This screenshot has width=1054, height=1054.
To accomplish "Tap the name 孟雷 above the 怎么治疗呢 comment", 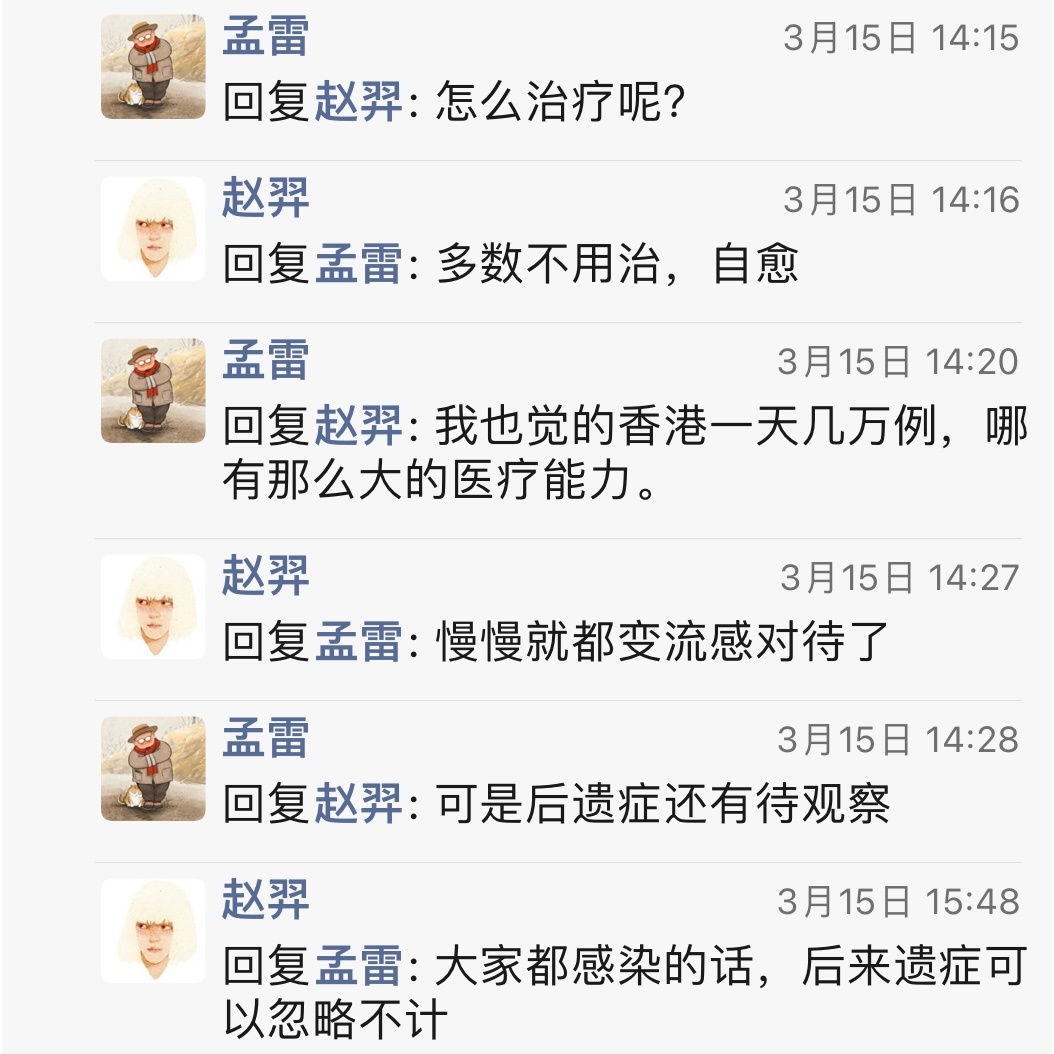I will pyautogui.click(x=265, y=37).
